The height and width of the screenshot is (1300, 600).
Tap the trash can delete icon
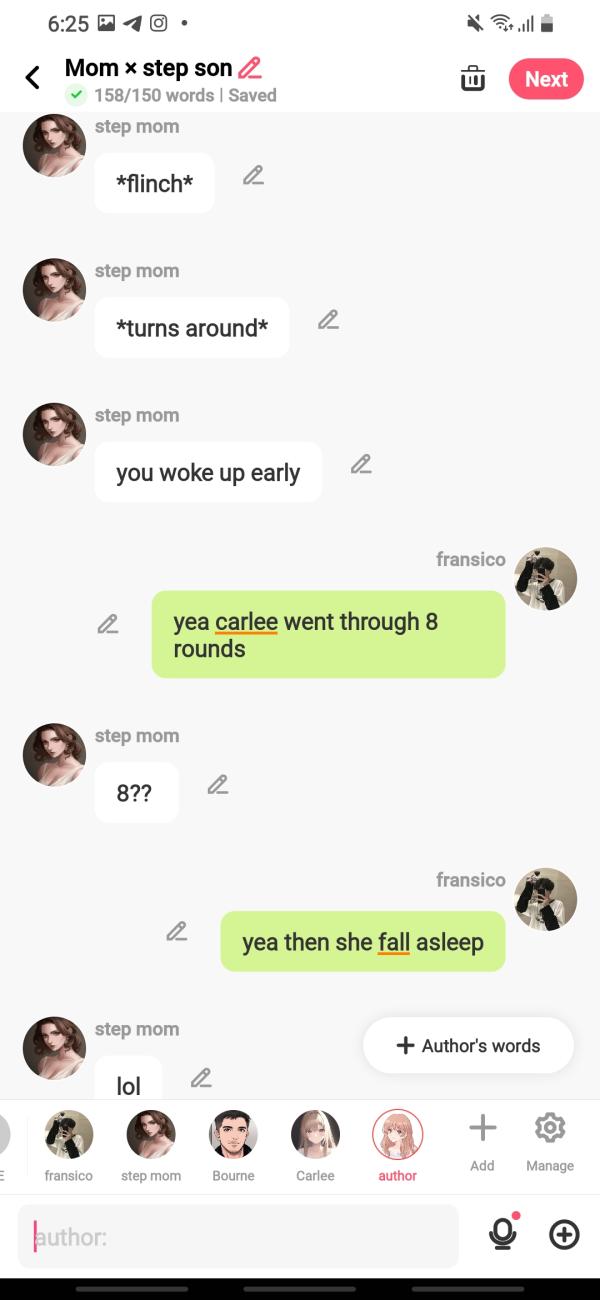pyautogui.click(x=473, y=79)
